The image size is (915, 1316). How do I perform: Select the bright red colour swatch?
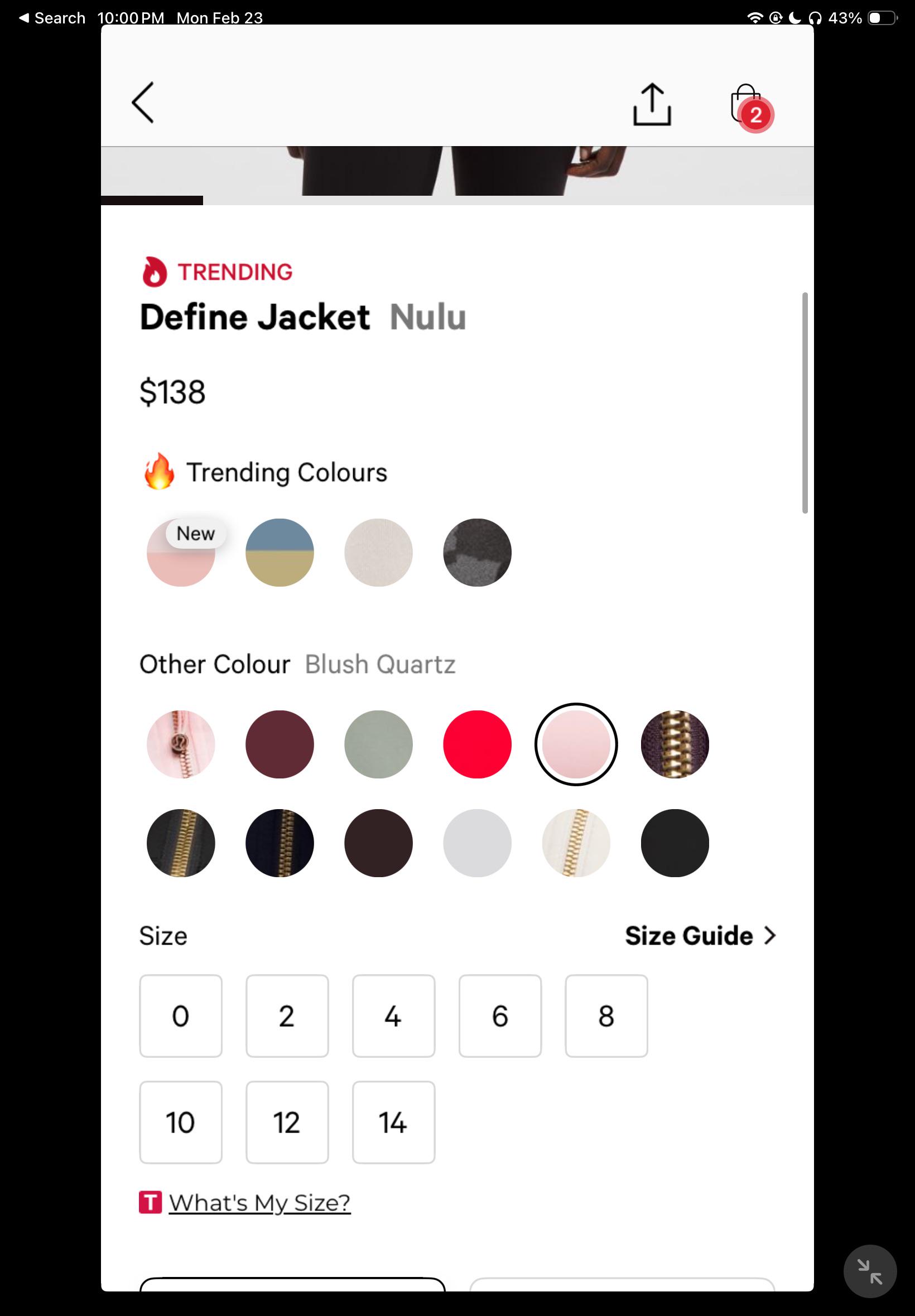[477, 744]
